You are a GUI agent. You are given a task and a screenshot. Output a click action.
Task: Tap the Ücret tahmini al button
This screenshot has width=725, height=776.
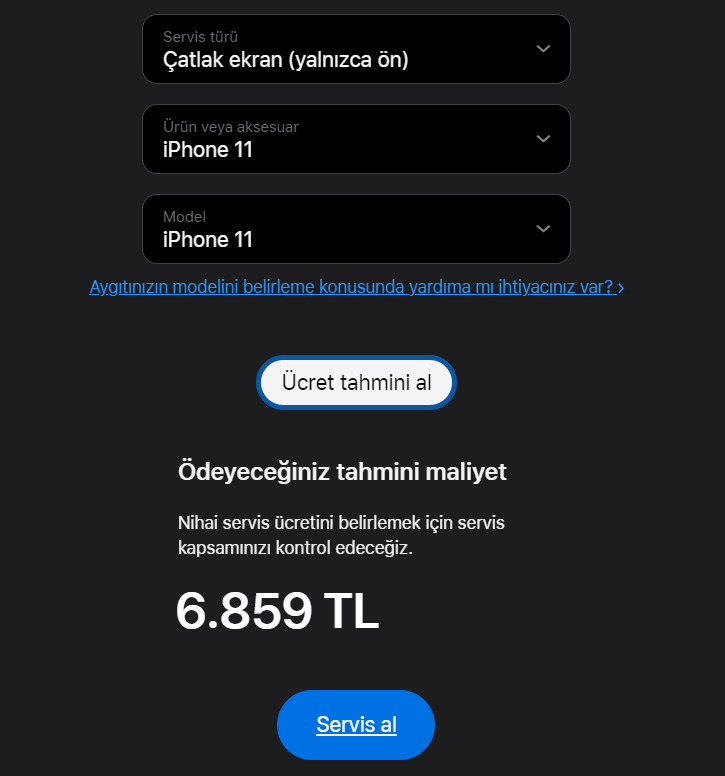point(356,383)
